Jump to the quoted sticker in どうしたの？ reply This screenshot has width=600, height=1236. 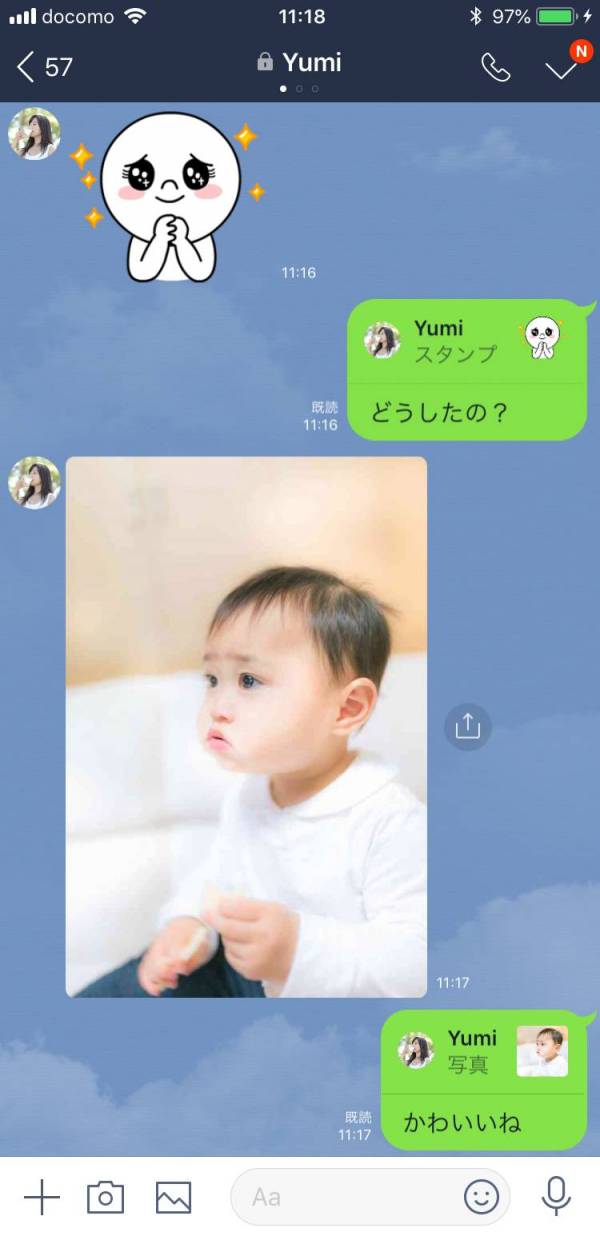(467, 341)
